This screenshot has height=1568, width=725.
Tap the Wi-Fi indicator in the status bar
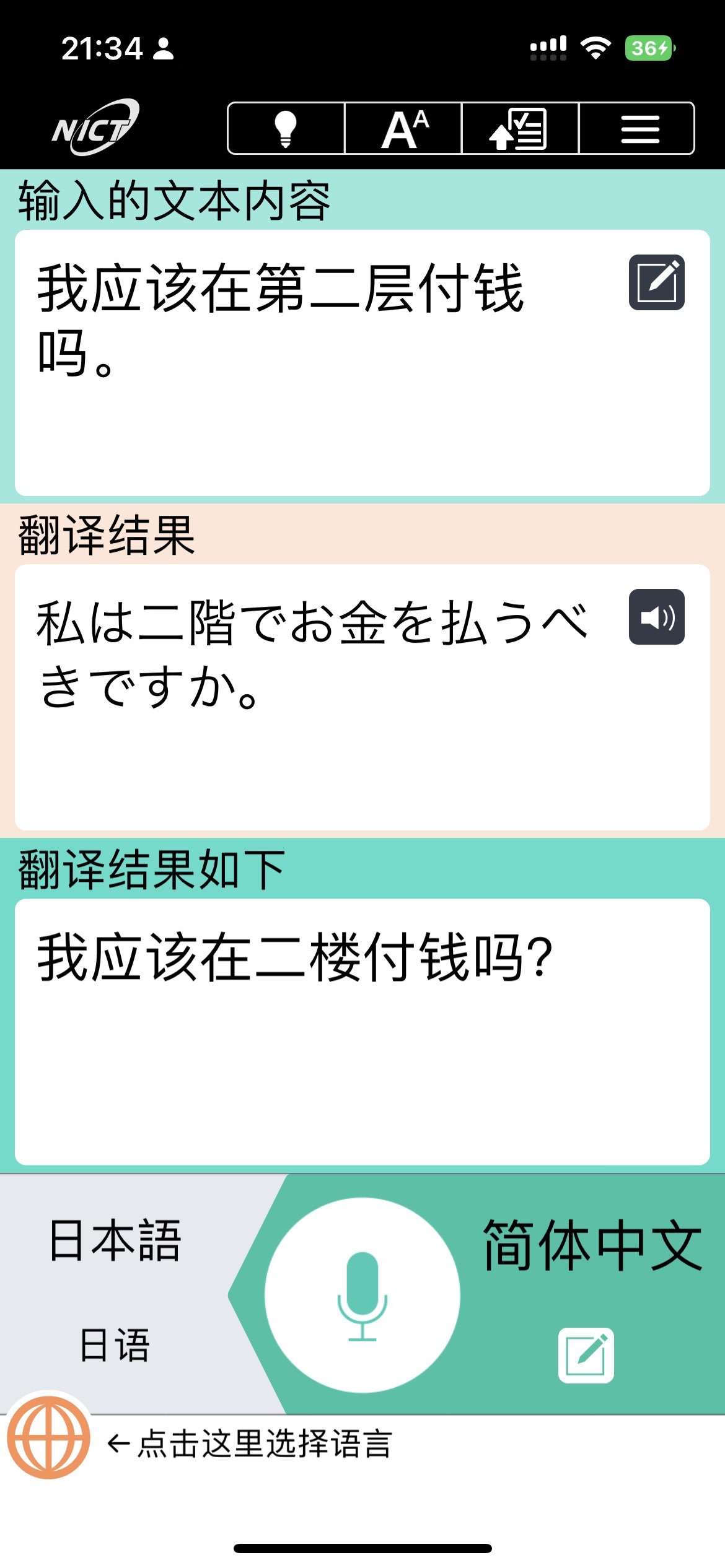click(595, 45)
